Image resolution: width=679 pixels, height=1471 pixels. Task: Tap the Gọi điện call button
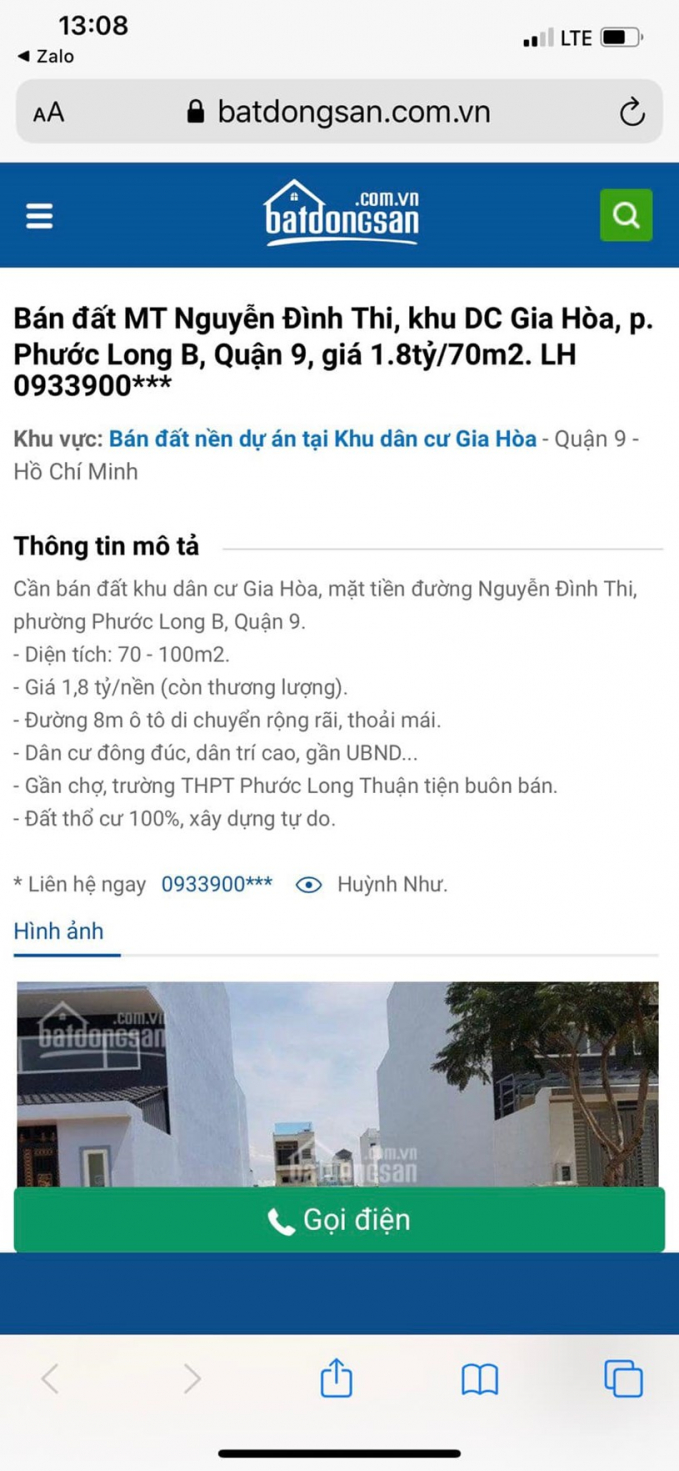click(339, 1220)
